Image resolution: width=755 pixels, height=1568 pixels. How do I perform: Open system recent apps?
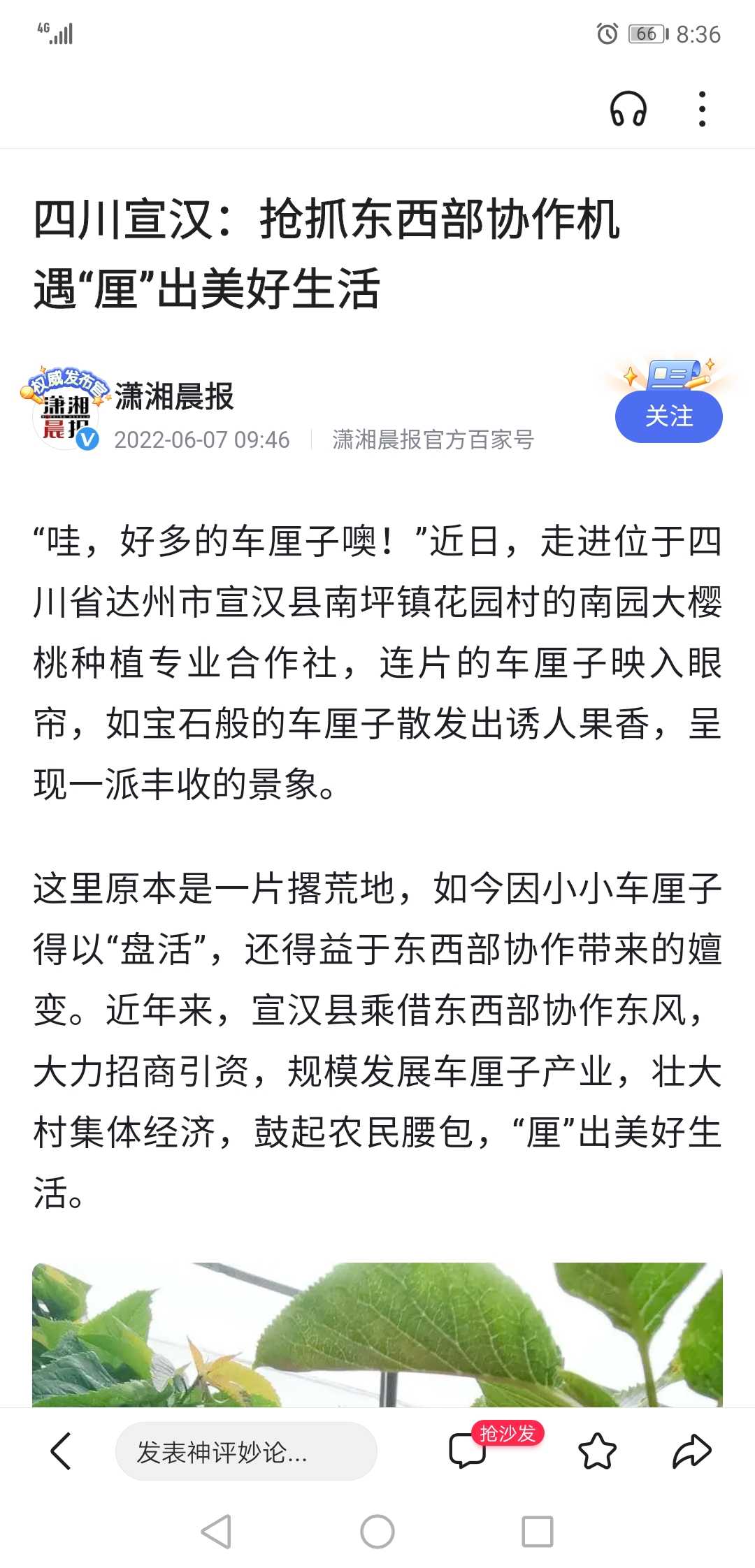[538, 1532]
